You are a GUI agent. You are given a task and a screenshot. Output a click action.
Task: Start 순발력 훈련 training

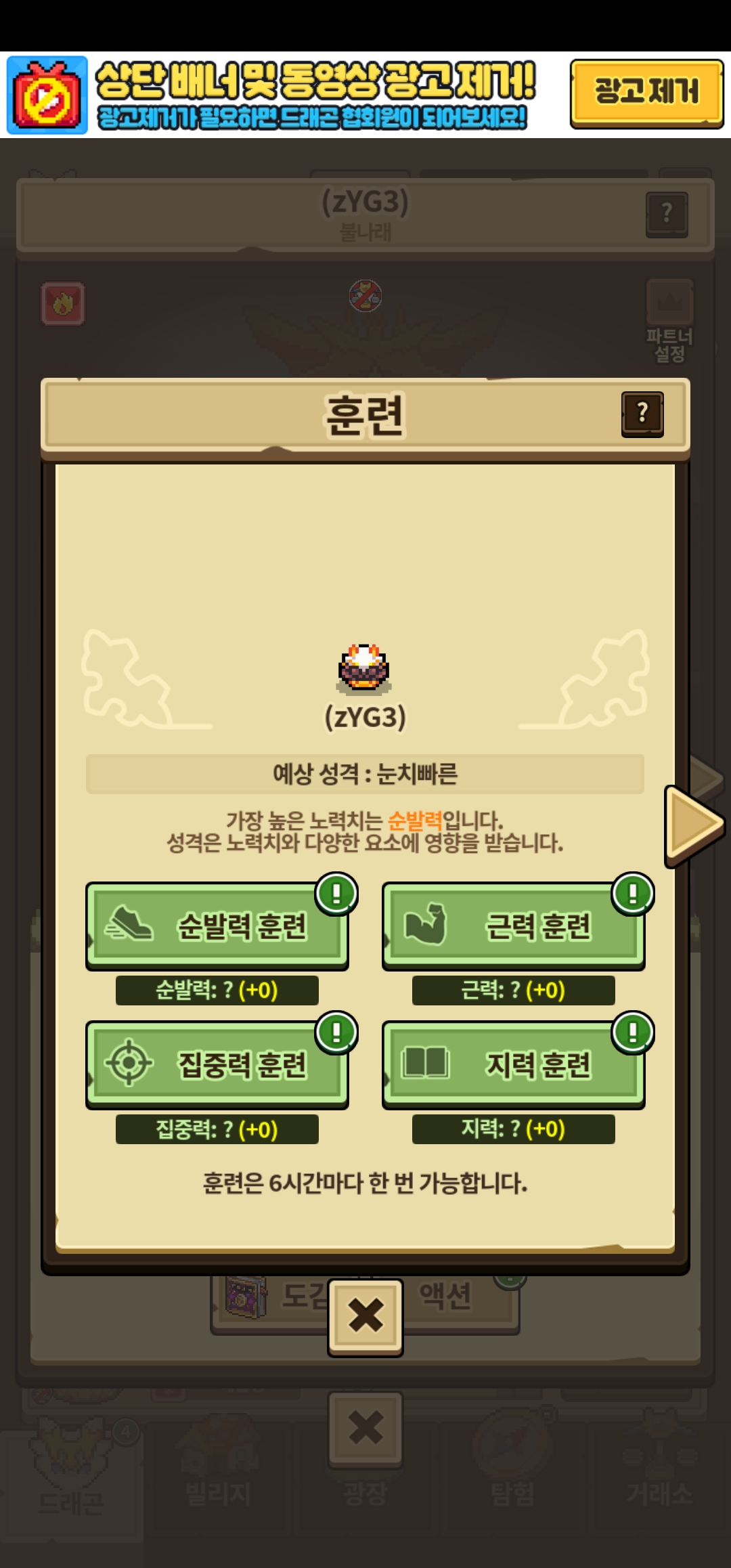coord(217,926)
